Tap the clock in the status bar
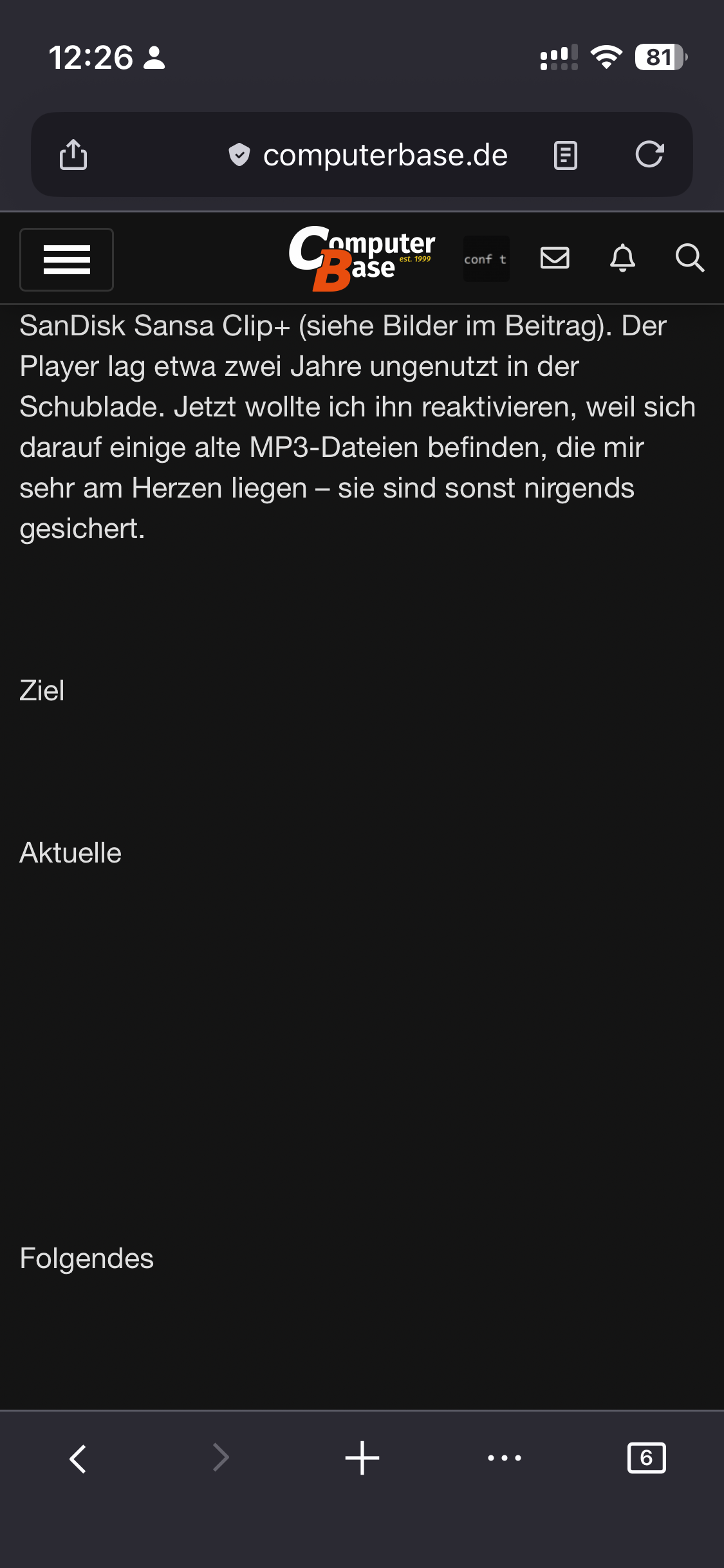 click(x=90, y=58)
